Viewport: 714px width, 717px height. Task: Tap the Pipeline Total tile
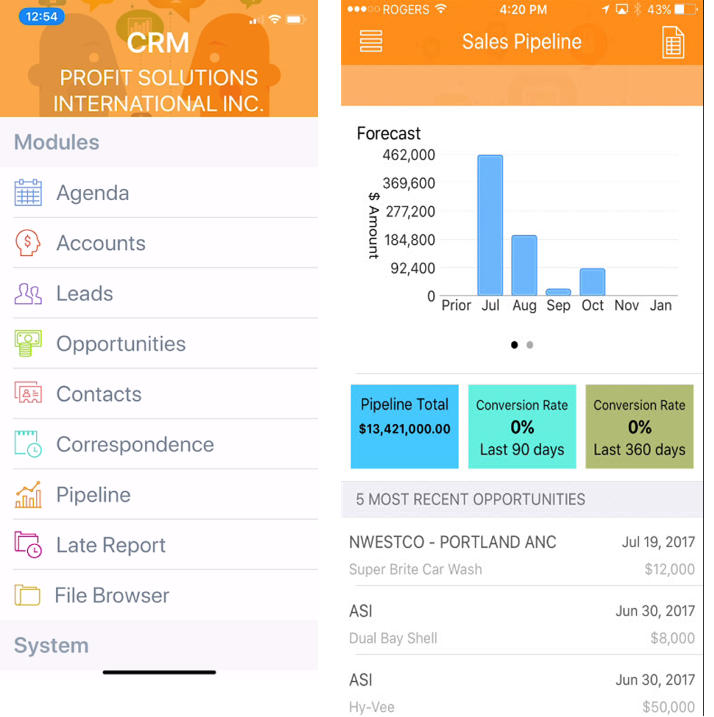pyautogui.click(x=405, y=427)
